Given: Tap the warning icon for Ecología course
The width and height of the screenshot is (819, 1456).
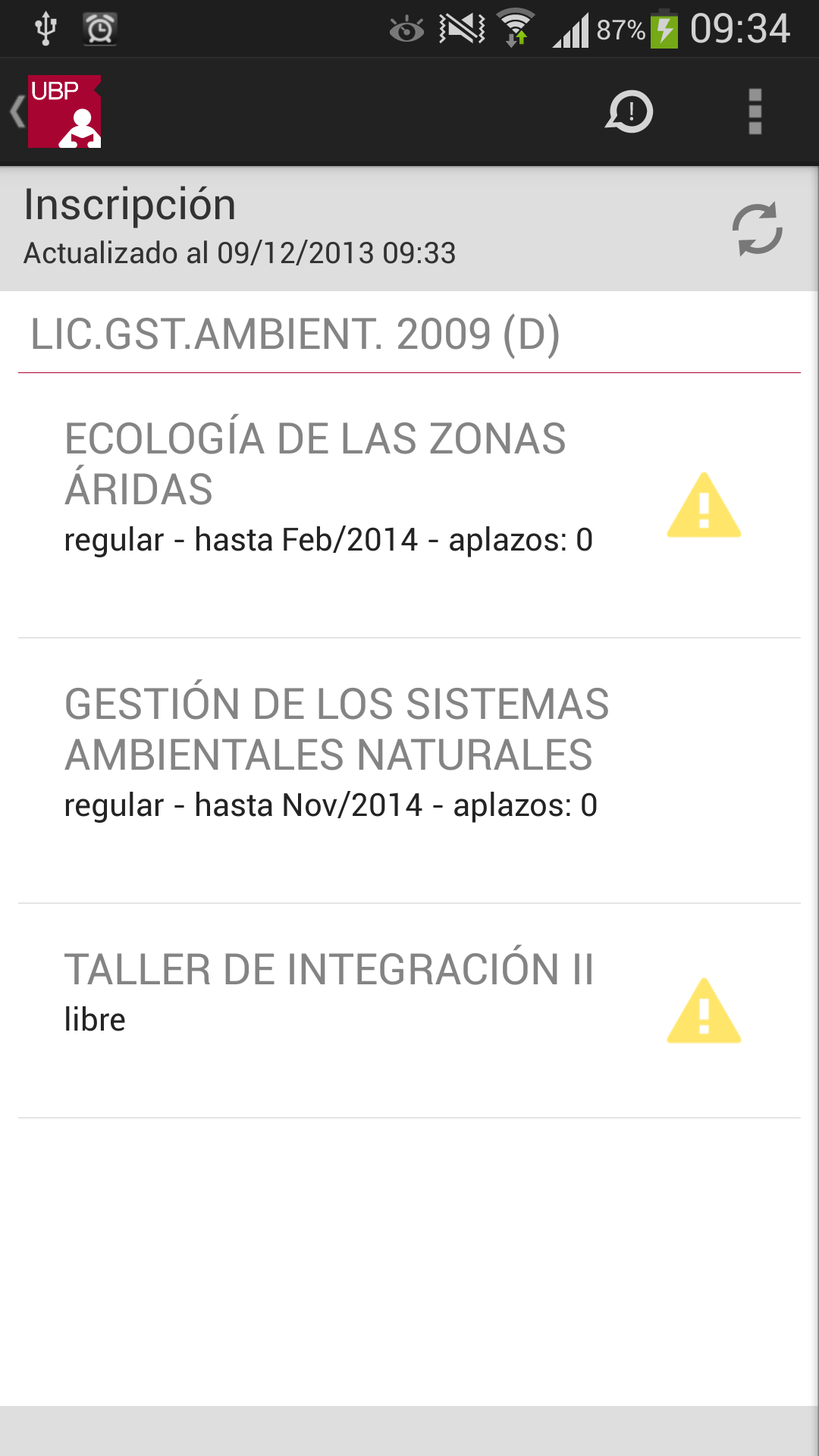Looking at the screenshot, I should [704, 506].
